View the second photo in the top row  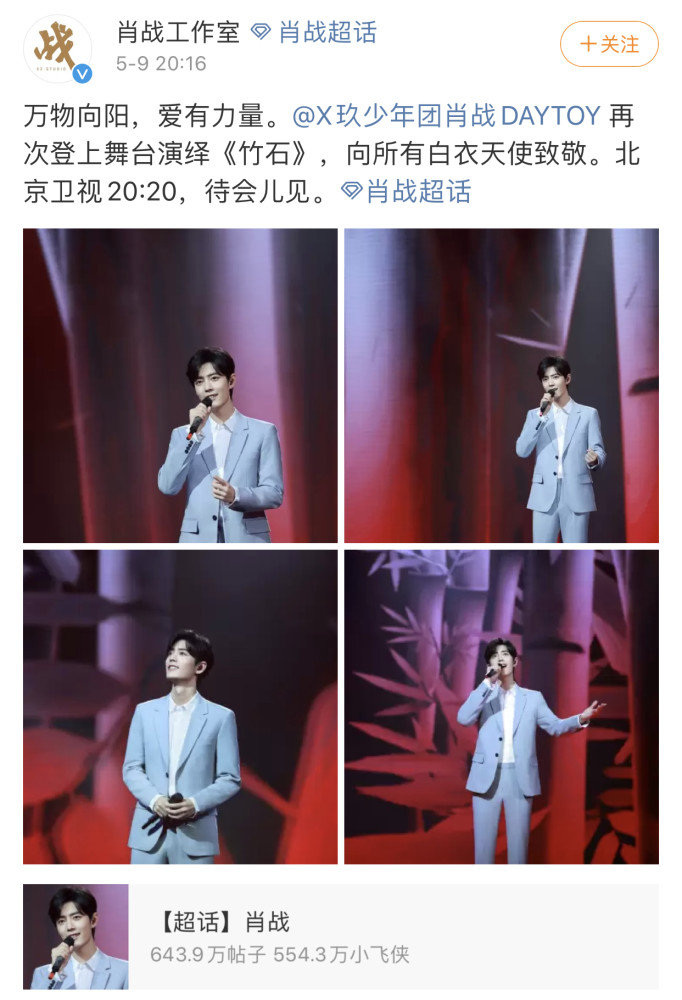[x=501, y=385]
